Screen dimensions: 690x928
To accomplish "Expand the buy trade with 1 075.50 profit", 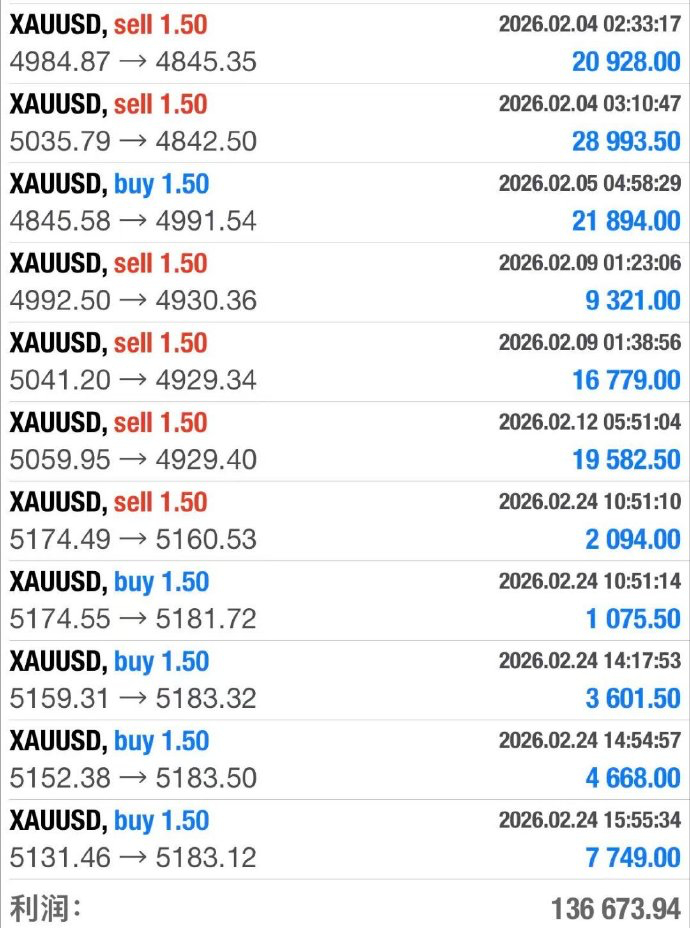I will 345,600.
